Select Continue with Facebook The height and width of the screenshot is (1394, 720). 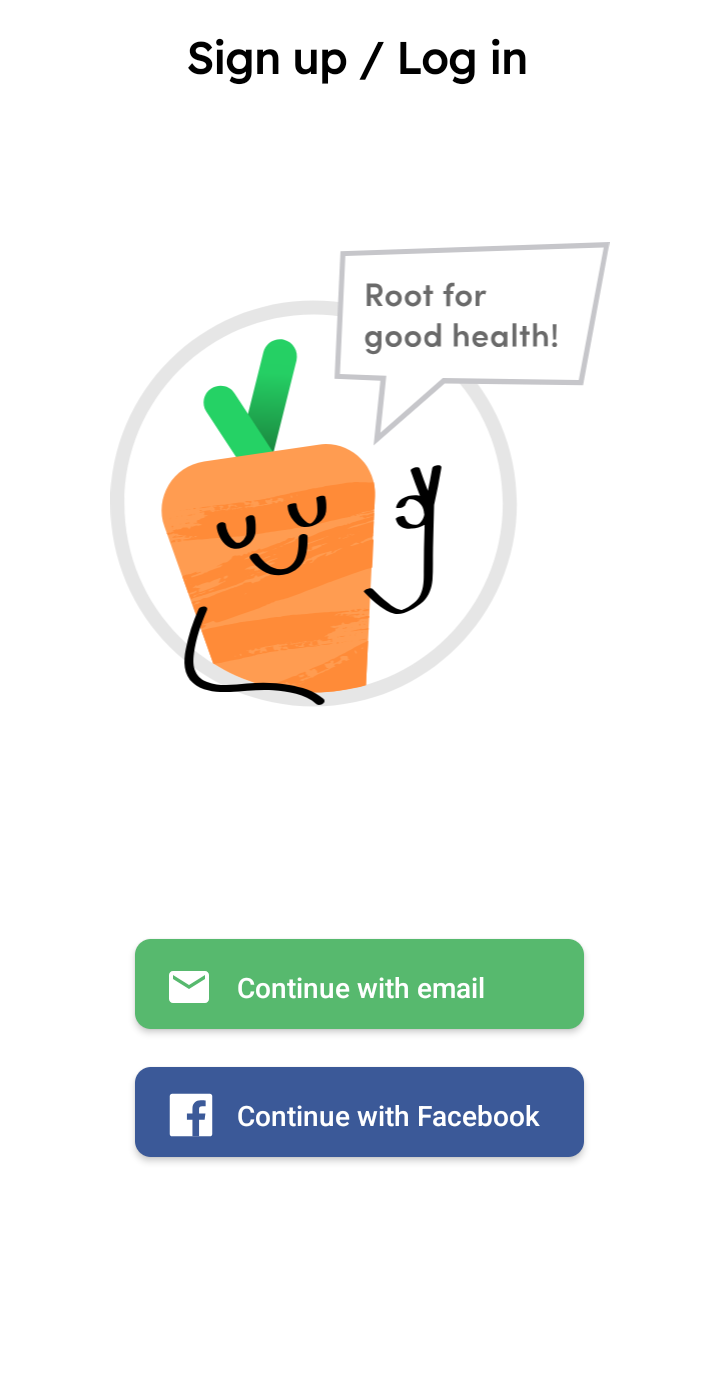pos(359,1112)
